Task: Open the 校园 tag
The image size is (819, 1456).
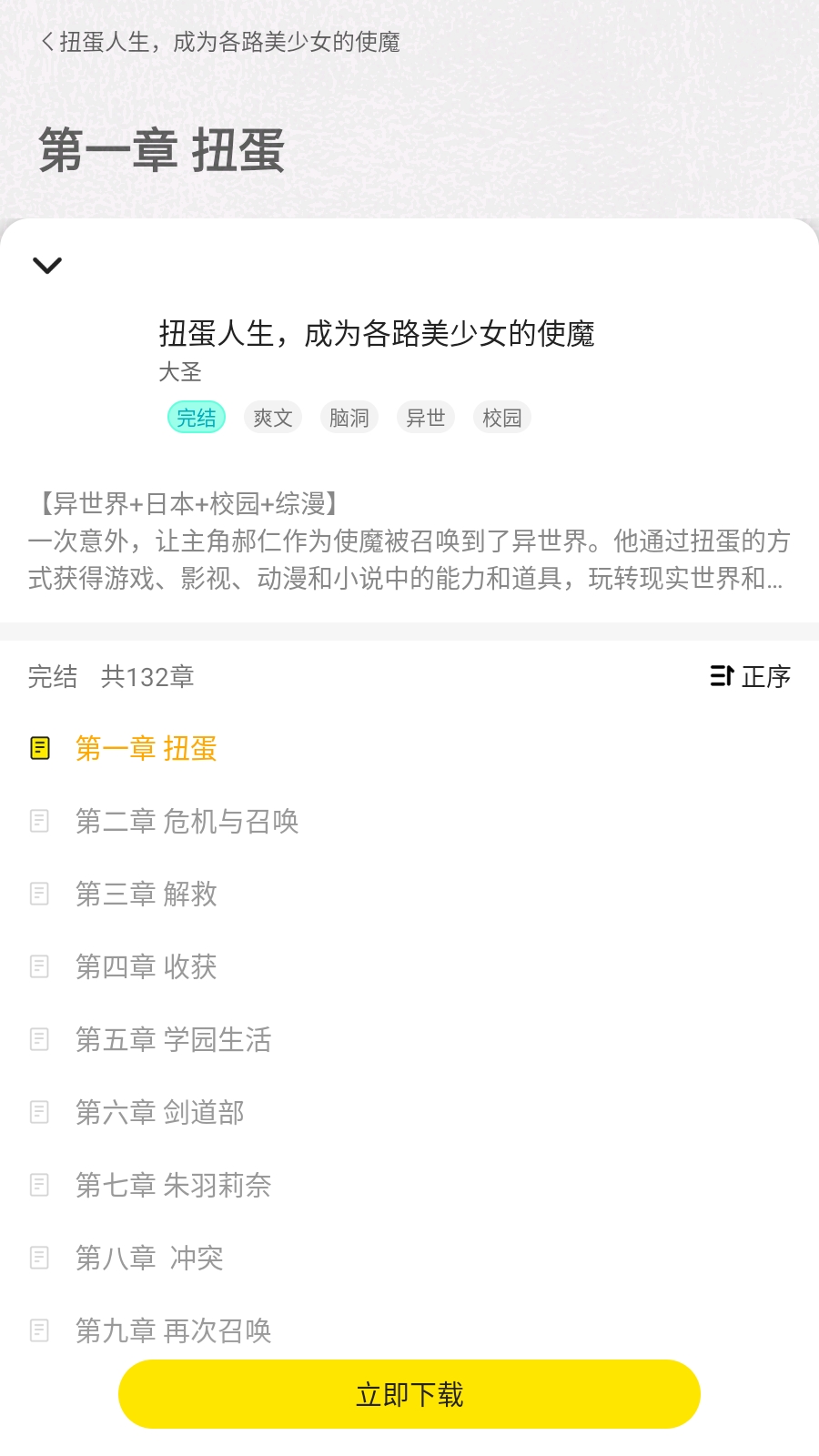Action: [x=501, y=417]
